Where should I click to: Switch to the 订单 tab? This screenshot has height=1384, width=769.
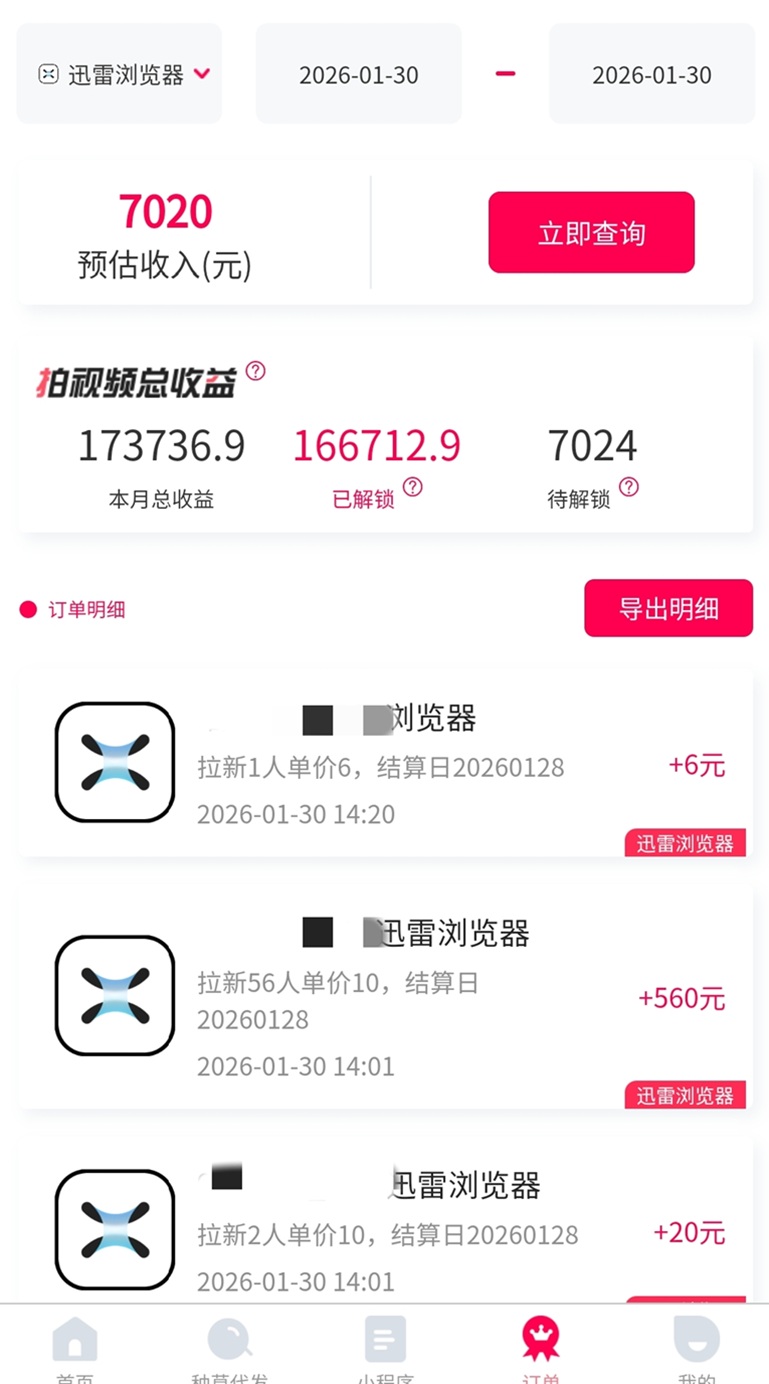pyautogui.click(x=540, y=1350)
